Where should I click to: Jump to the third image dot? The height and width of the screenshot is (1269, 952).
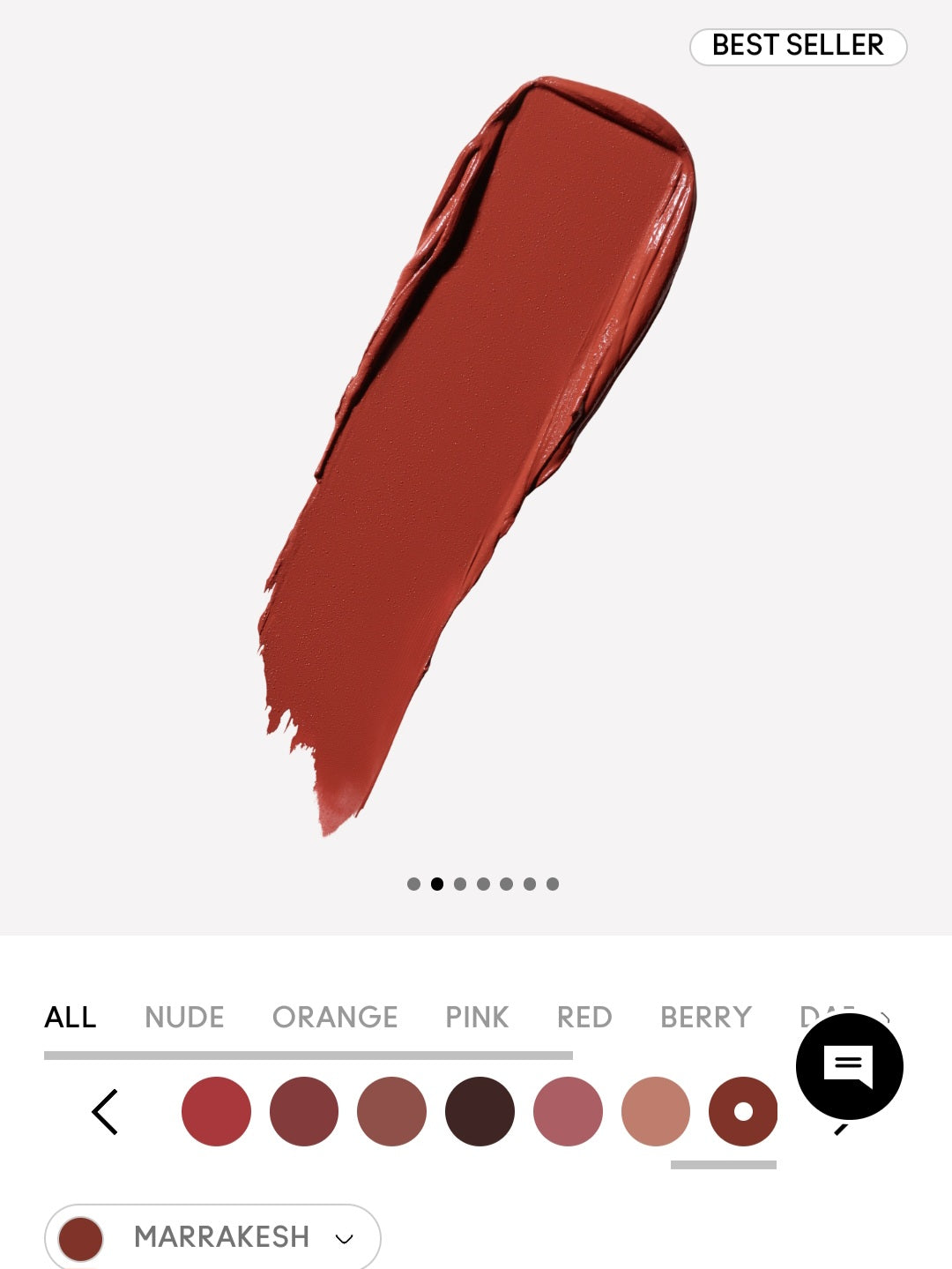pos(460,884)
